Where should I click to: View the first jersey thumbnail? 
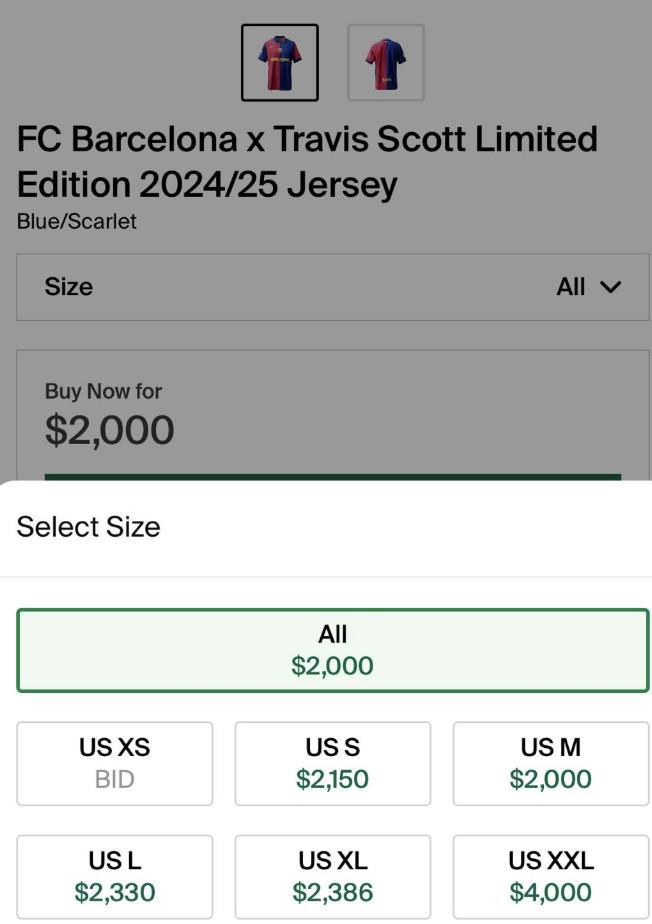tap(280, 63)
